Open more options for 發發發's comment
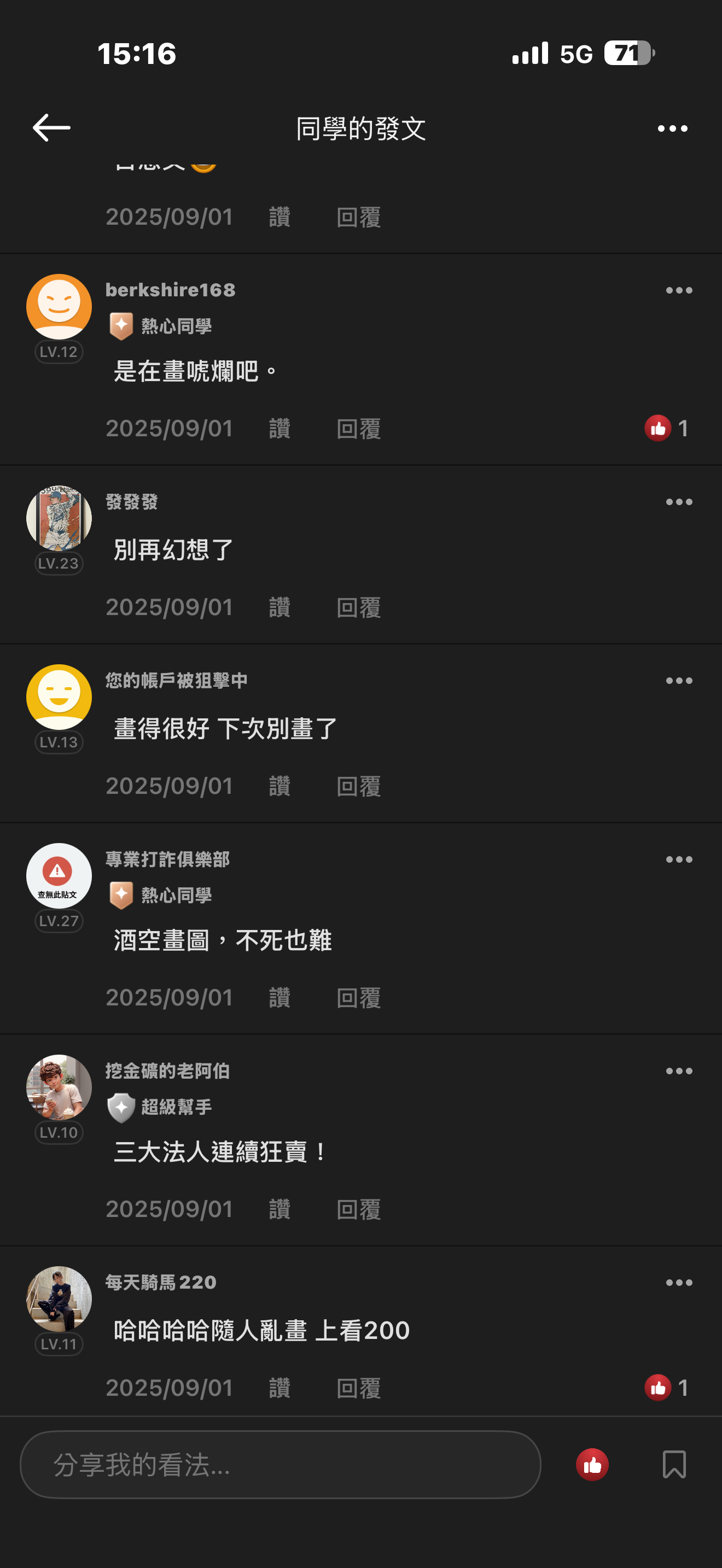This screenshot has height=1568, width=722. coord(679,502)
